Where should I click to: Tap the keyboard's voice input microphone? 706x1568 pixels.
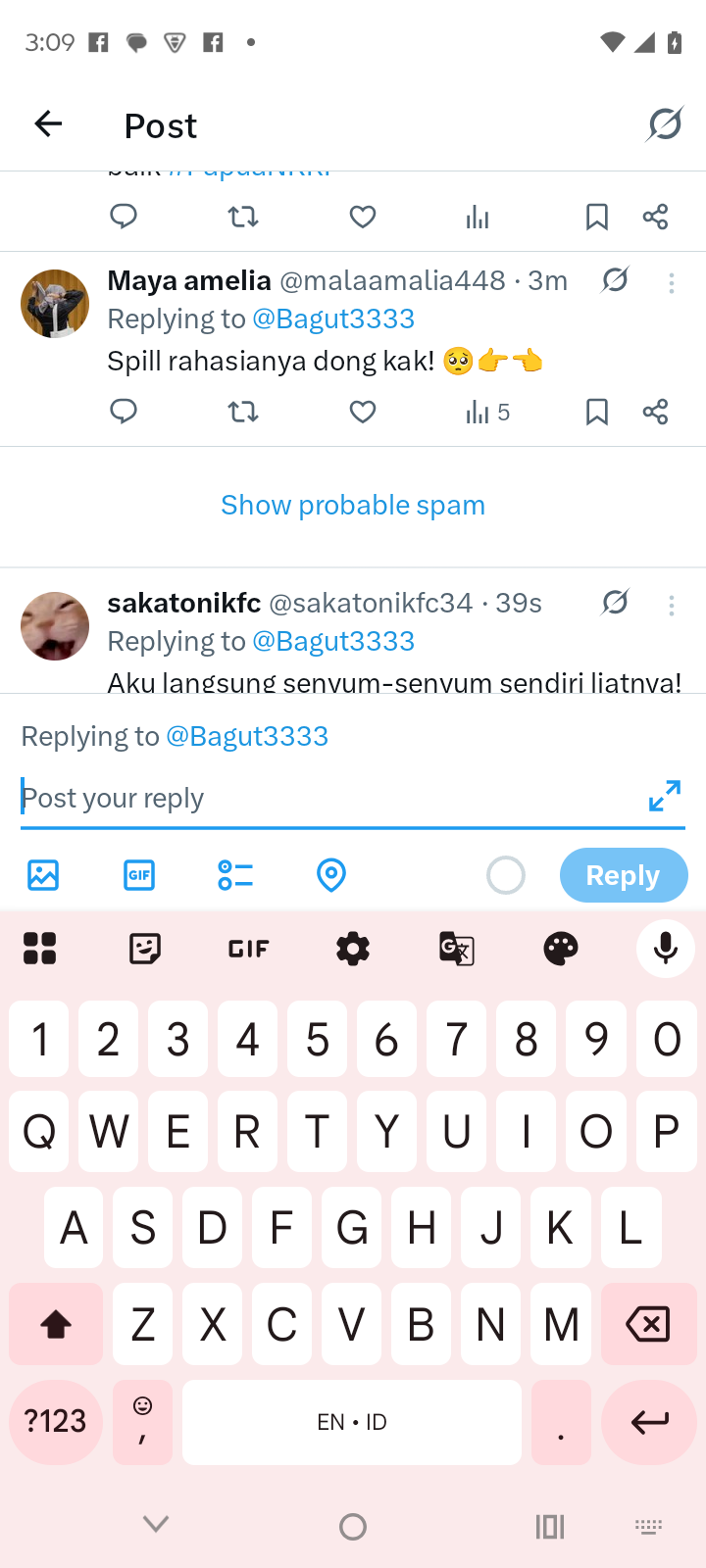coord(666,948)
